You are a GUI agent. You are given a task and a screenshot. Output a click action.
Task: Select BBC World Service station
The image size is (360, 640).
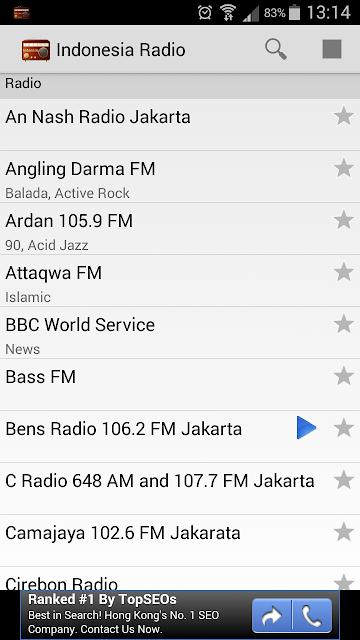coord(180,333)
